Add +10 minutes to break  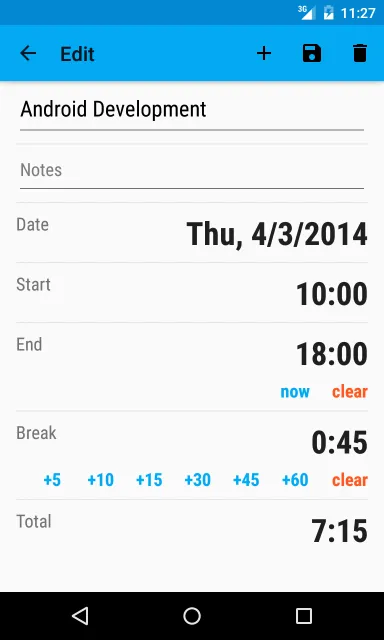pos(100,480)
